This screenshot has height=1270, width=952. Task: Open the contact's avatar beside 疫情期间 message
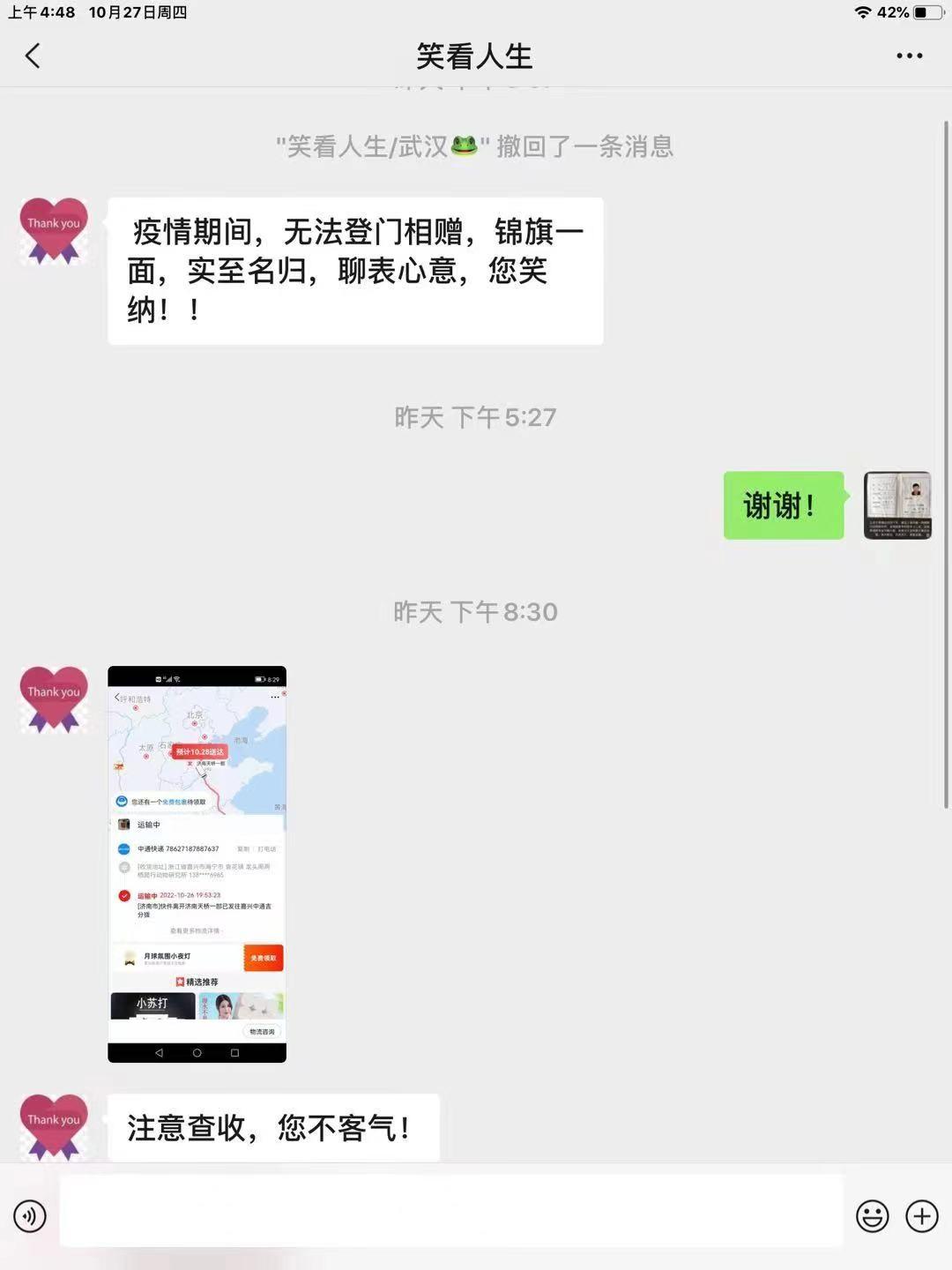pyautogui.click(x=54, y=231)
